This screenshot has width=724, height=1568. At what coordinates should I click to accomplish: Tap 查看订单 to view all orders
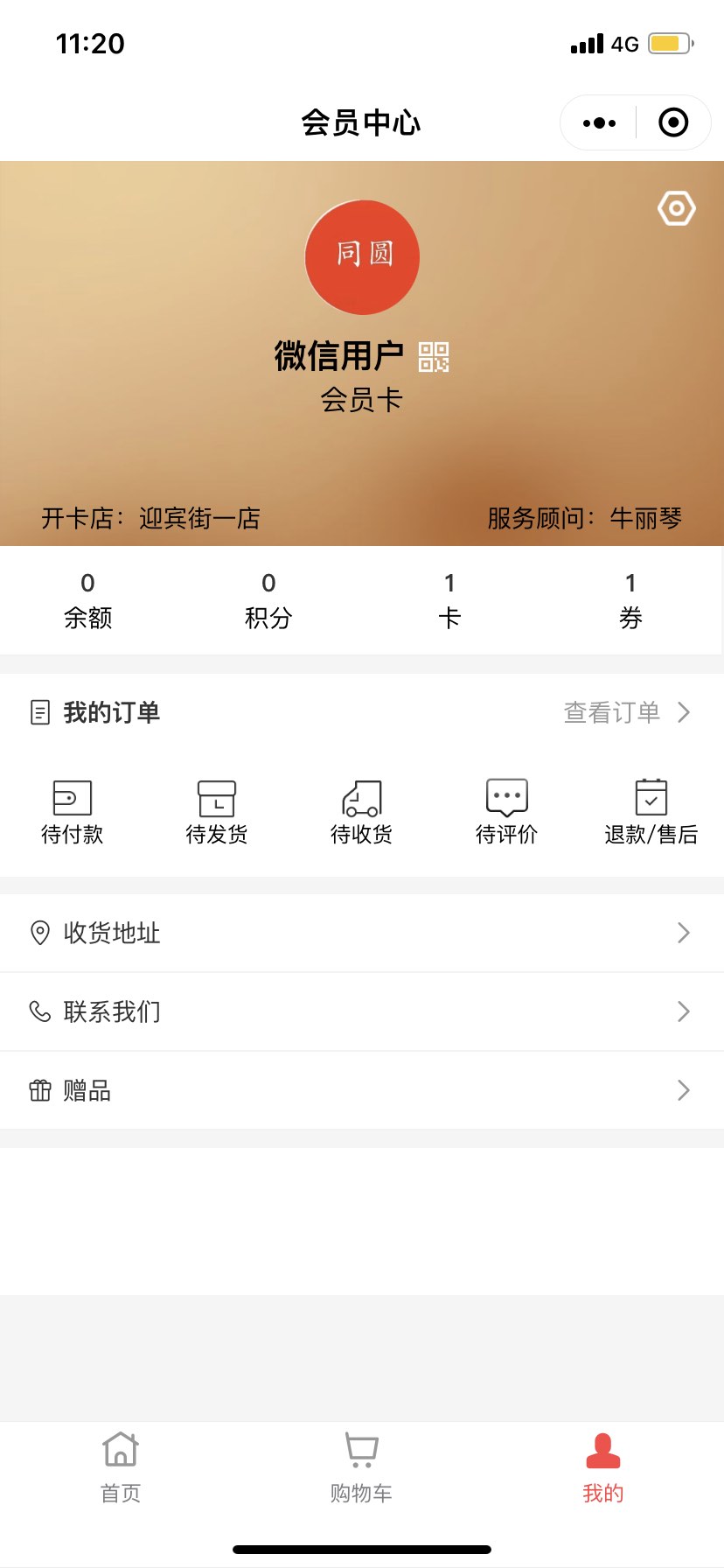(x=626, y=712)
